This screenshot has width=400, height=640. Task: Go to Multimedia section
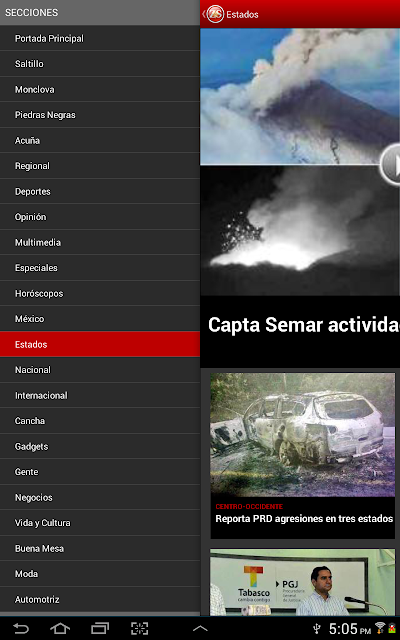coord(100,242)
